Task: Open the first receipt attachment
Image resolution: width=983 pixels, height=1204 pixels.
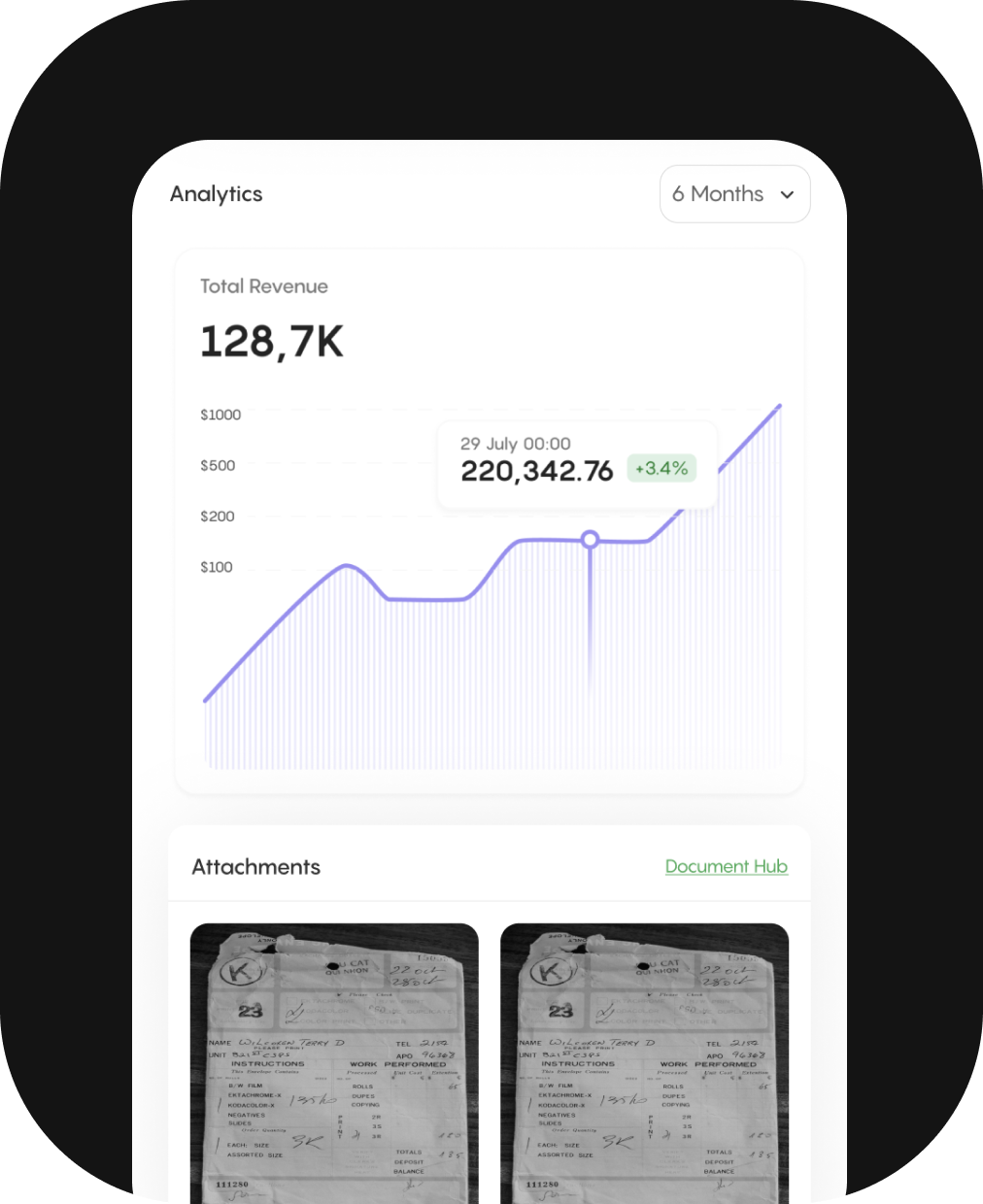Action: 334,1062
